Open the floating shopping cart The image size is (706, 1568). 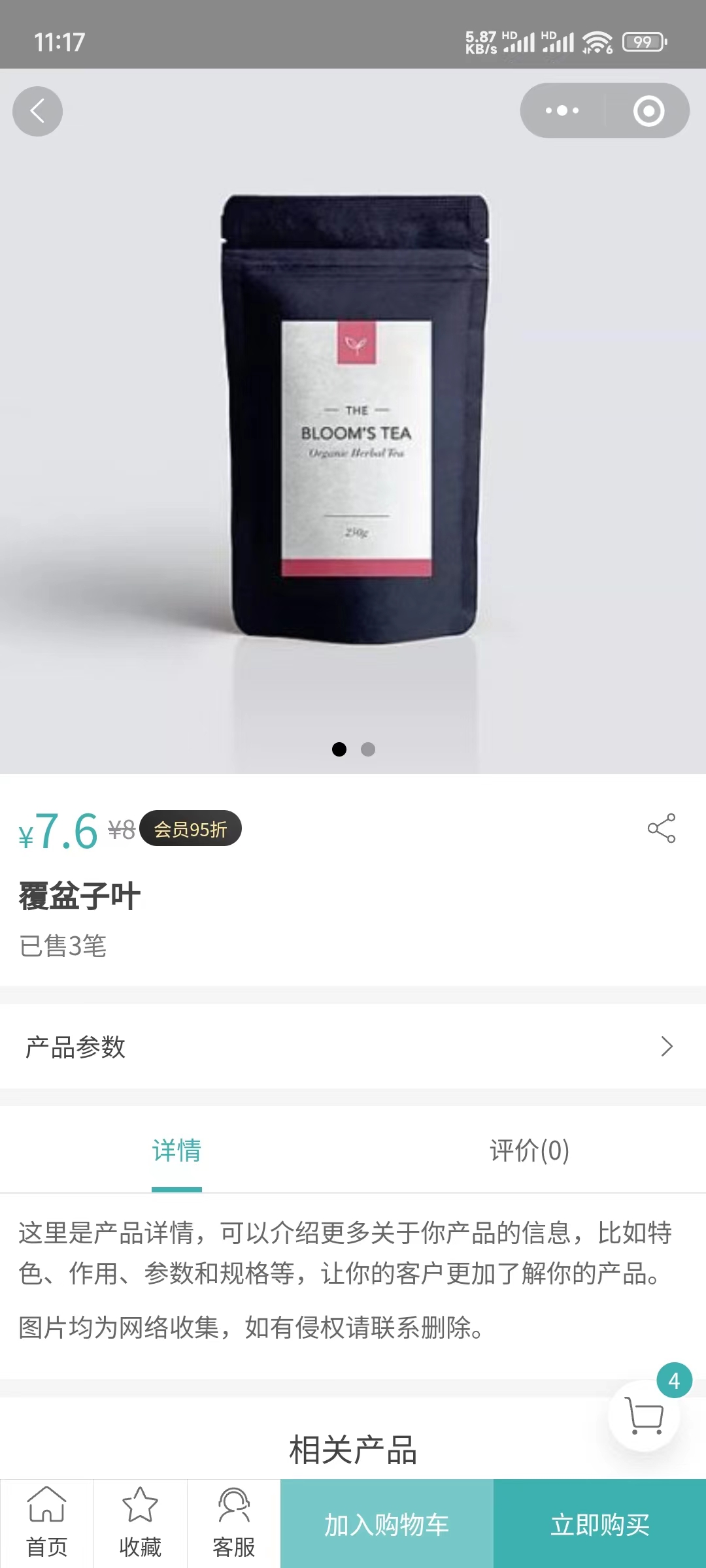pos(645,1415)
